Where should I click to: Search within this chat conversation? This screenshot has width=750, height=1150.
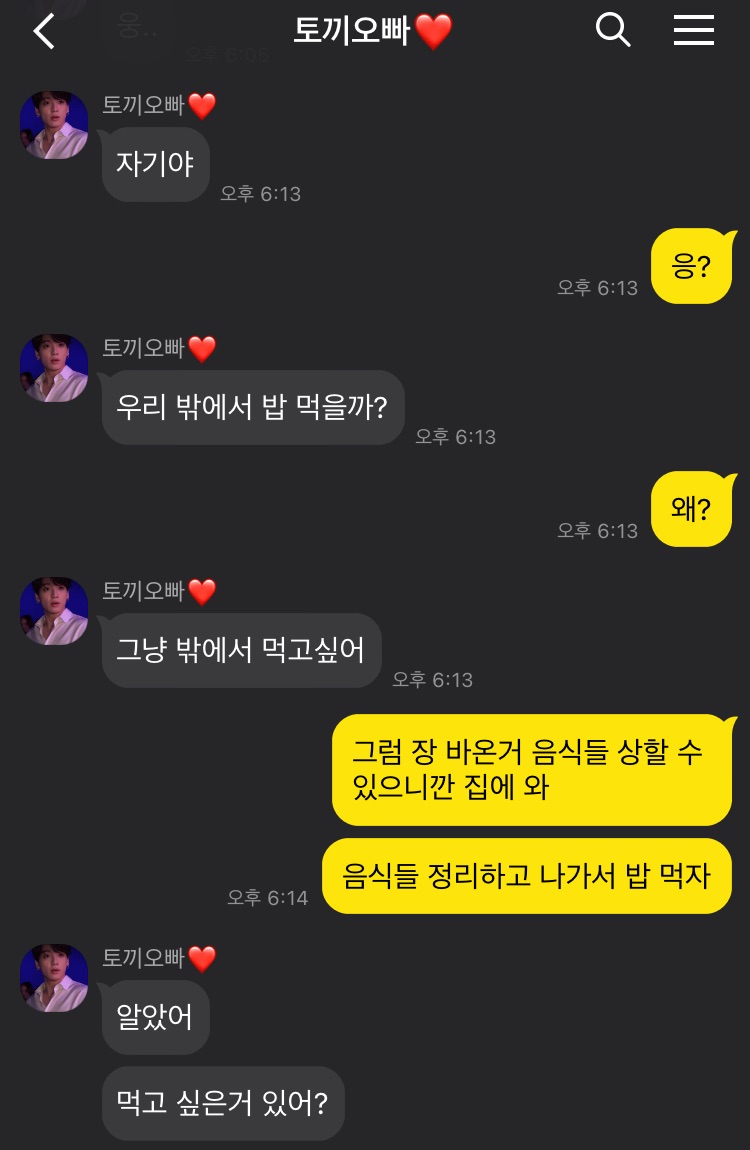(x=613, y=30)
